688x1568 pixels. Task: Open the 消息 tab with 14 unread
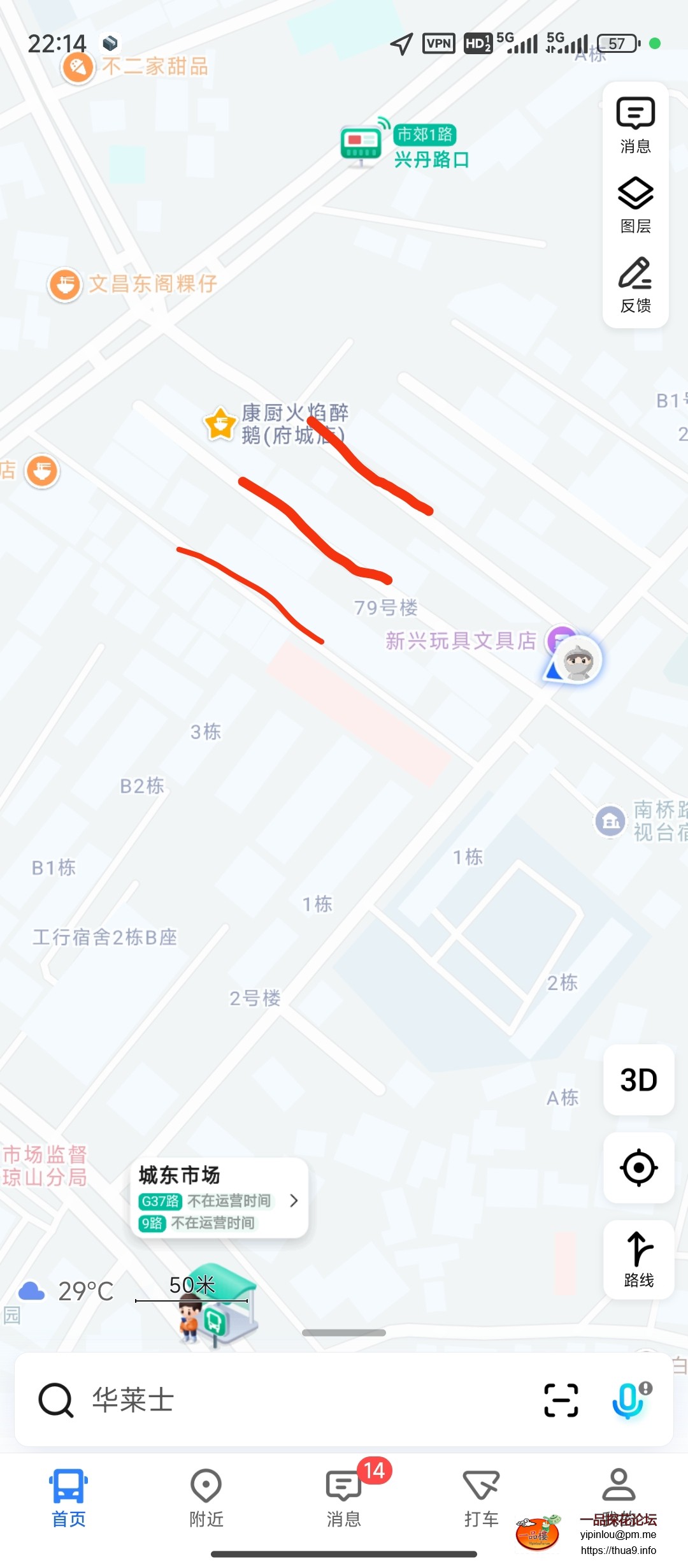[x=344, y=1498]
